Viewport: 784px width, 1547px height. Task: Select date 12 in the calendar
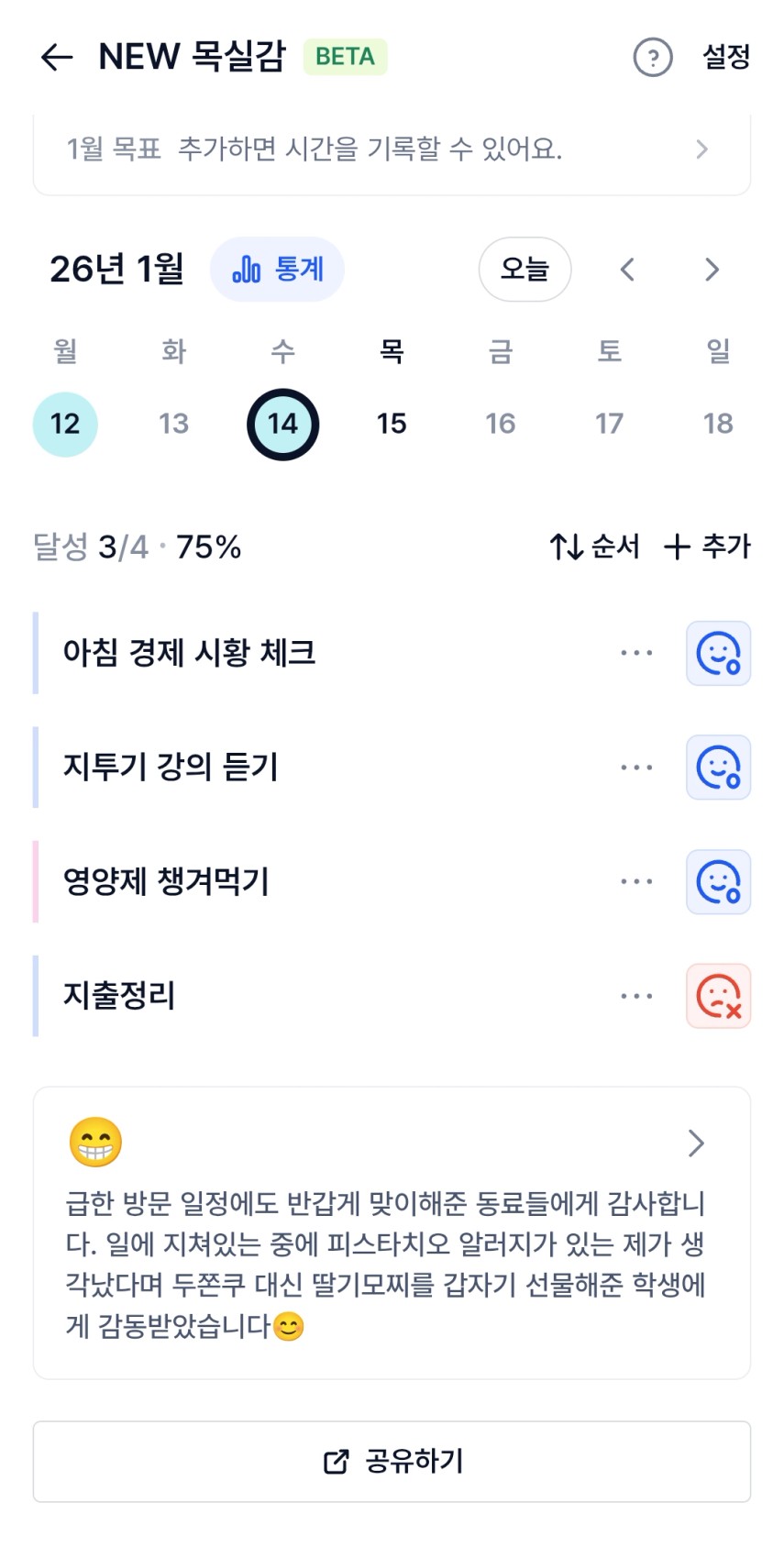tap(65, 424)
